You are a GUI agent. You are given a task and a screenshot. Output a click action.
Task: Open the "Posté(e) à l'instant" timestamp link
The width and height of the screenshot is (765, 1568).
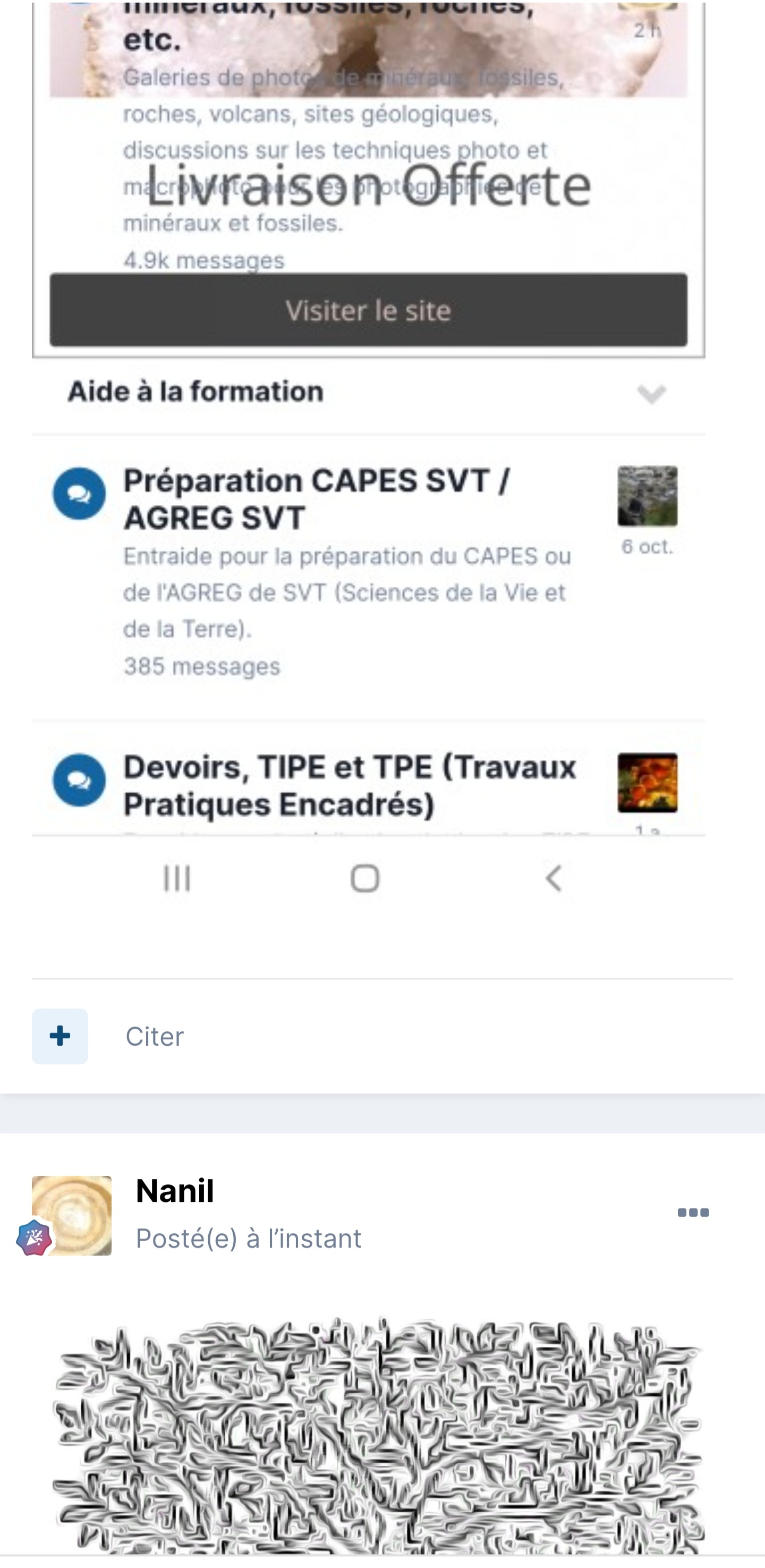249,1239
